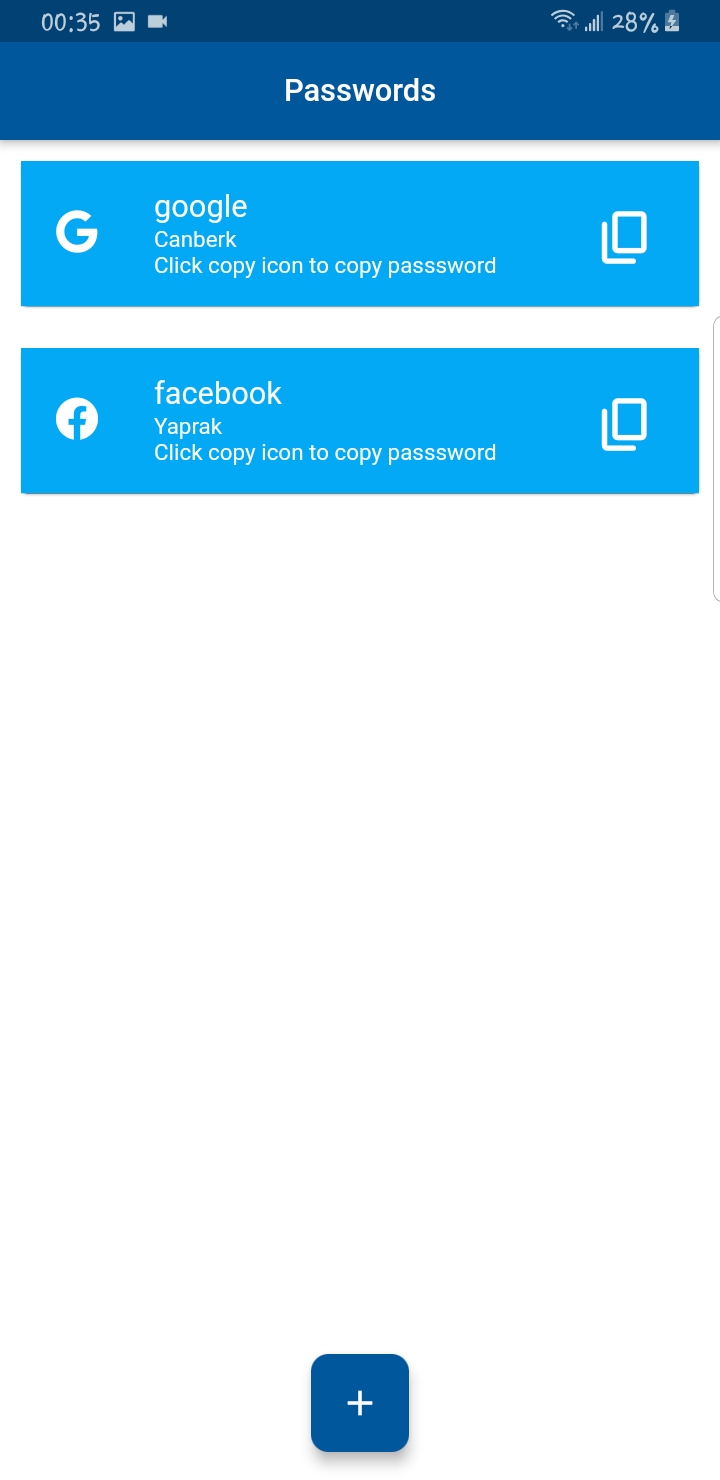
Task: Click the username Canberk under google
Action: 195,239
